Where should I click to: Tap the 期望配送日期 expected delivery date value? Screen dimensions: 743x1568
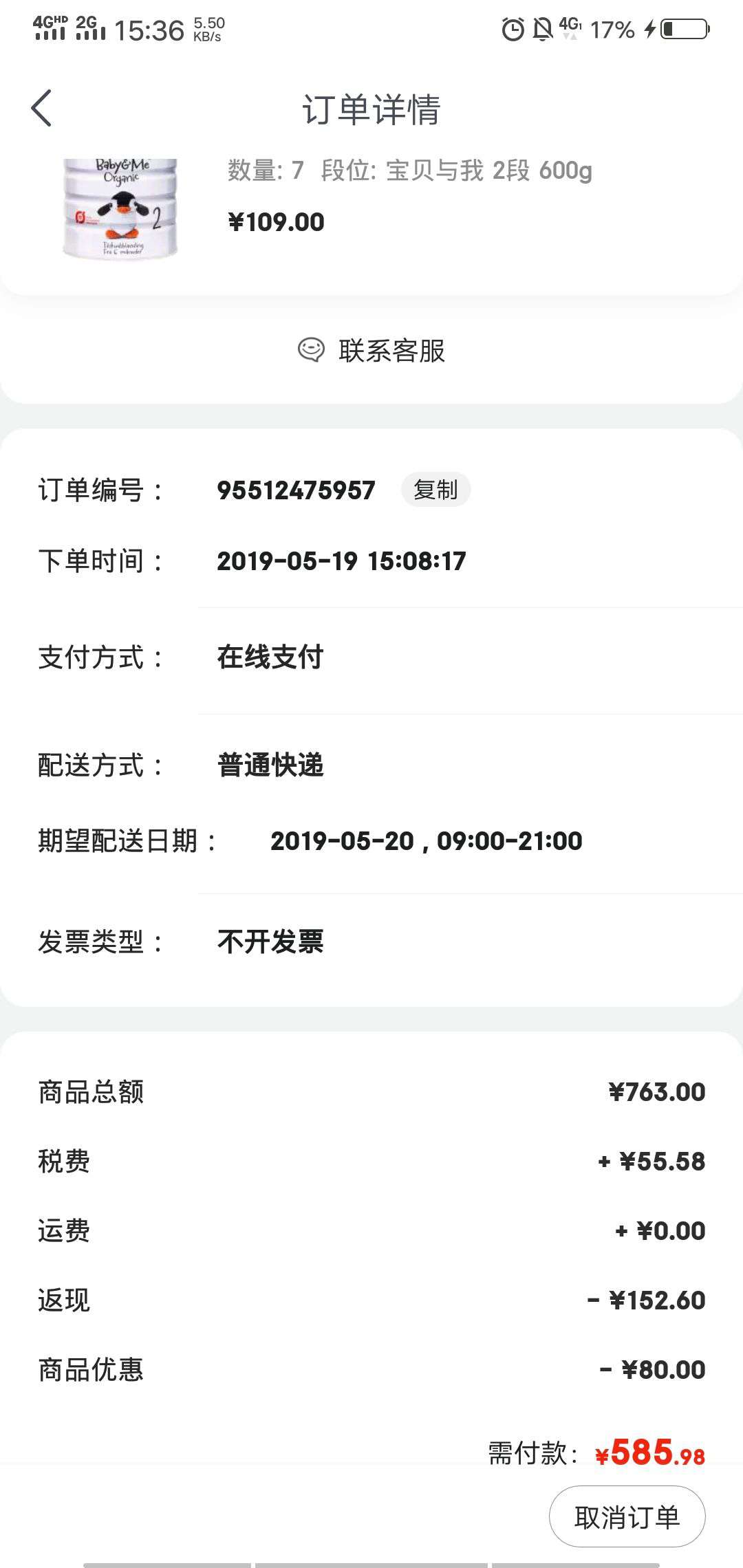(425, 840)
